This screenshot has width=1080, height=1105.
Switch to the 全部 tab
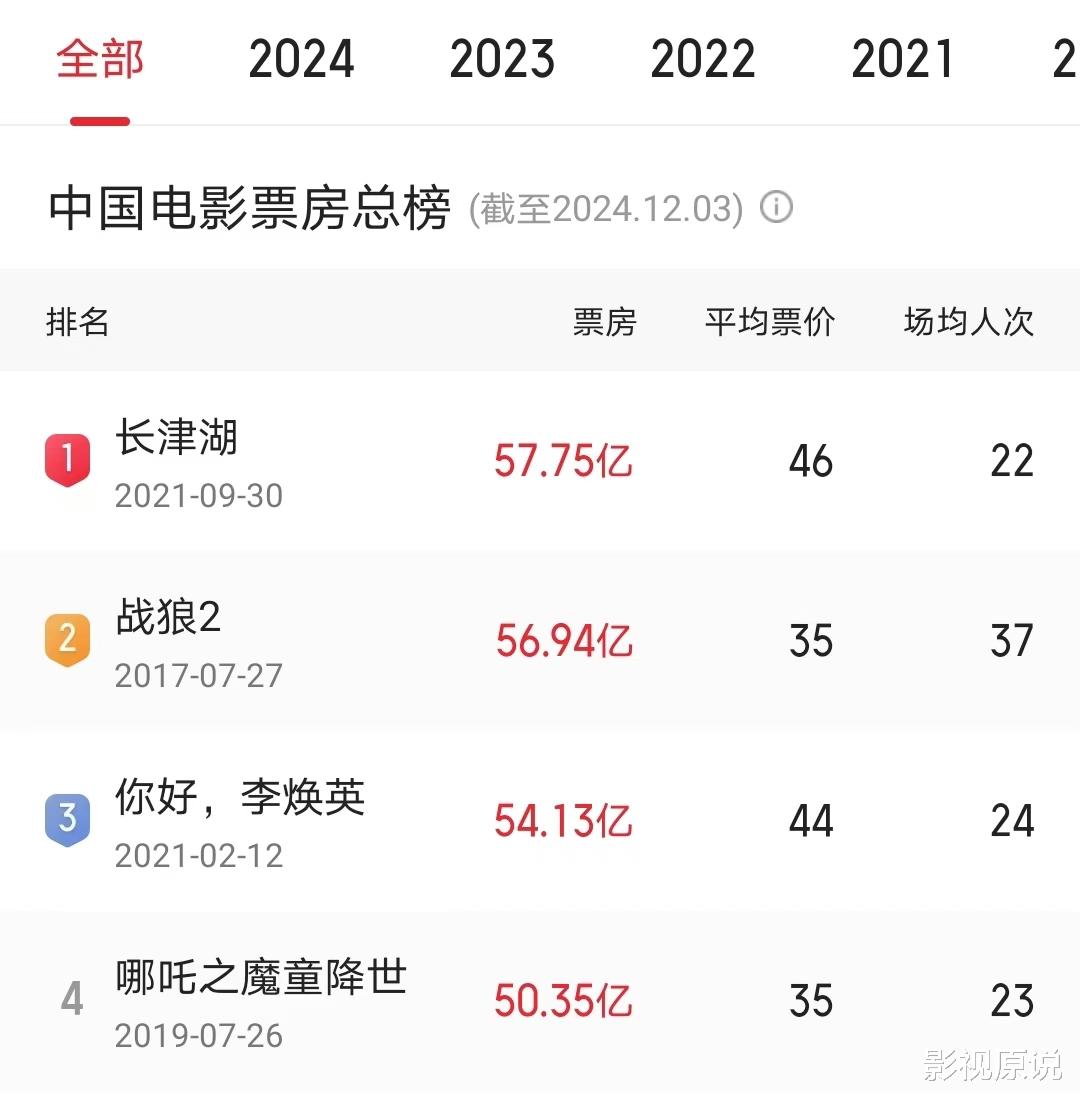click(x=100, y=60)
